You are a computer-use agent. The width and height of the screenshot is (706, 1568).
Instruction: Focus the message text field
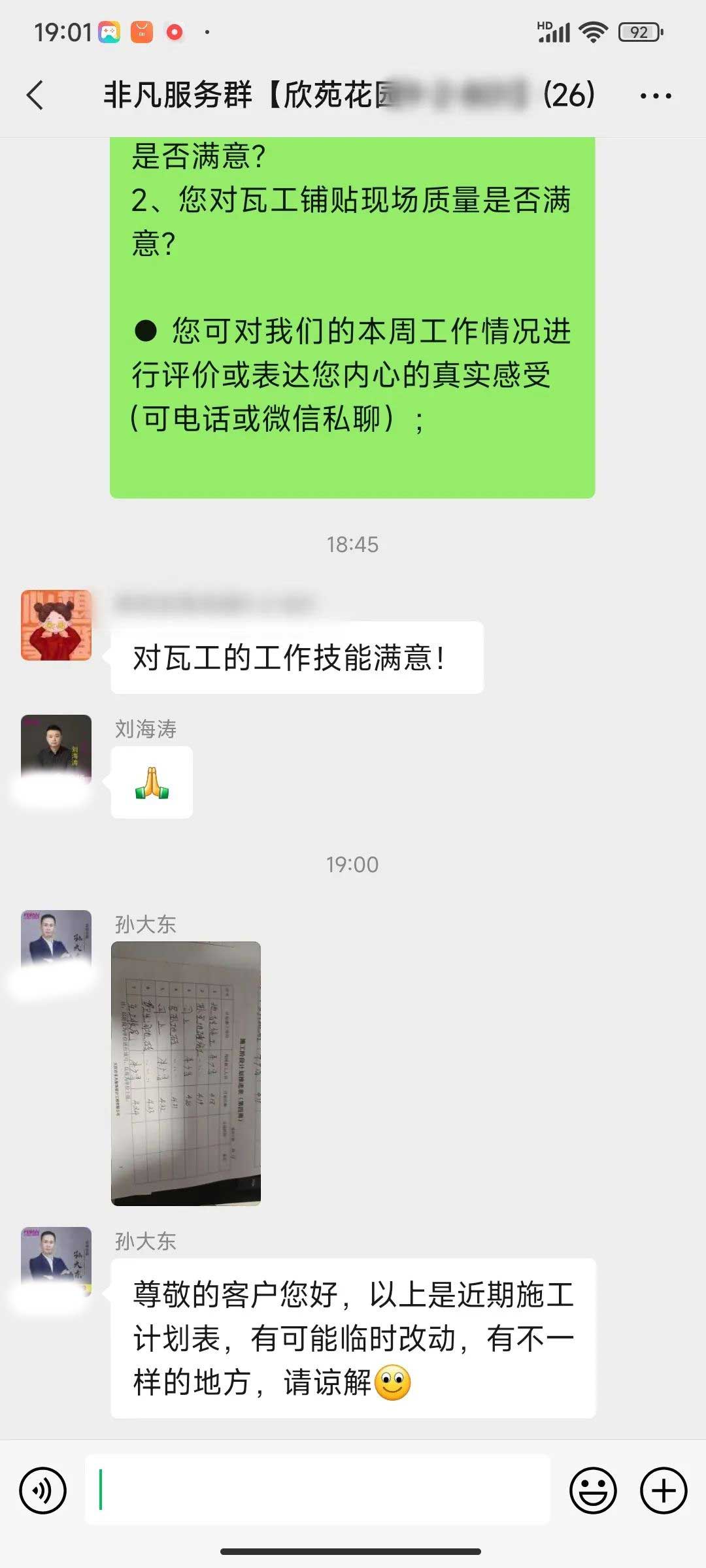click(x=318, y=1490)
